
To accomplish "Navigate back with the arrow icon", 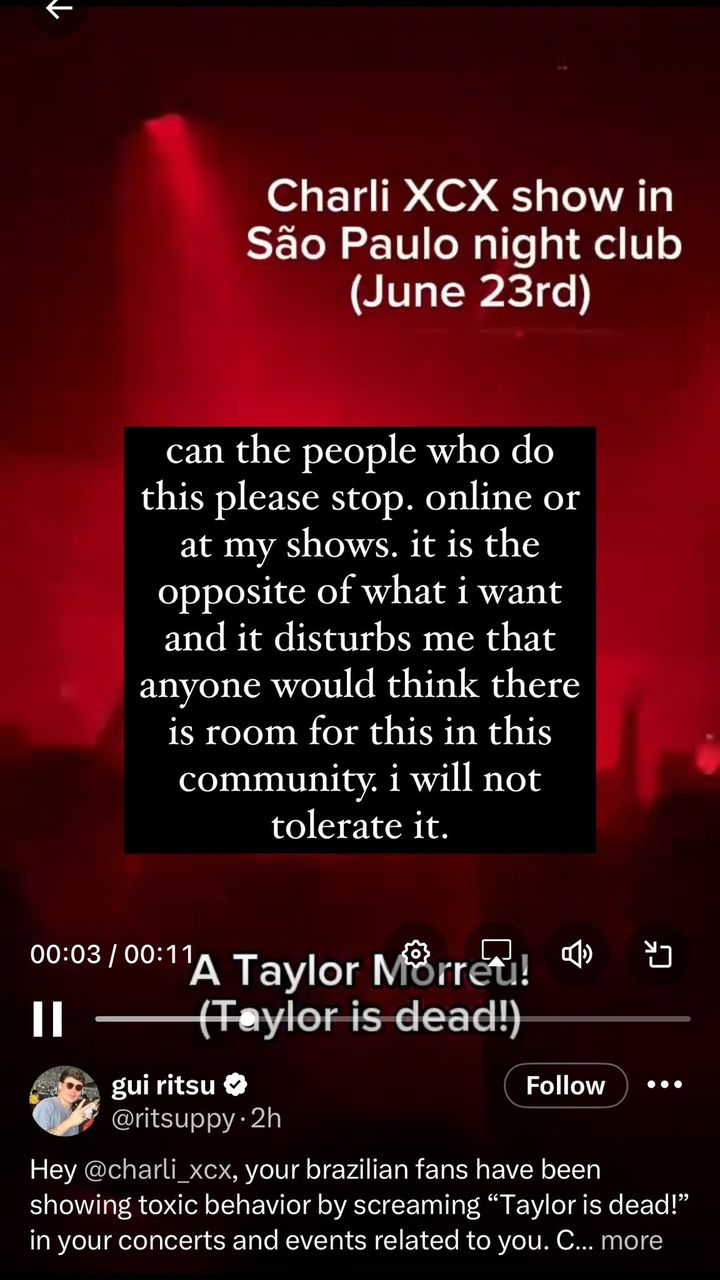I will [x=59, y=12].
